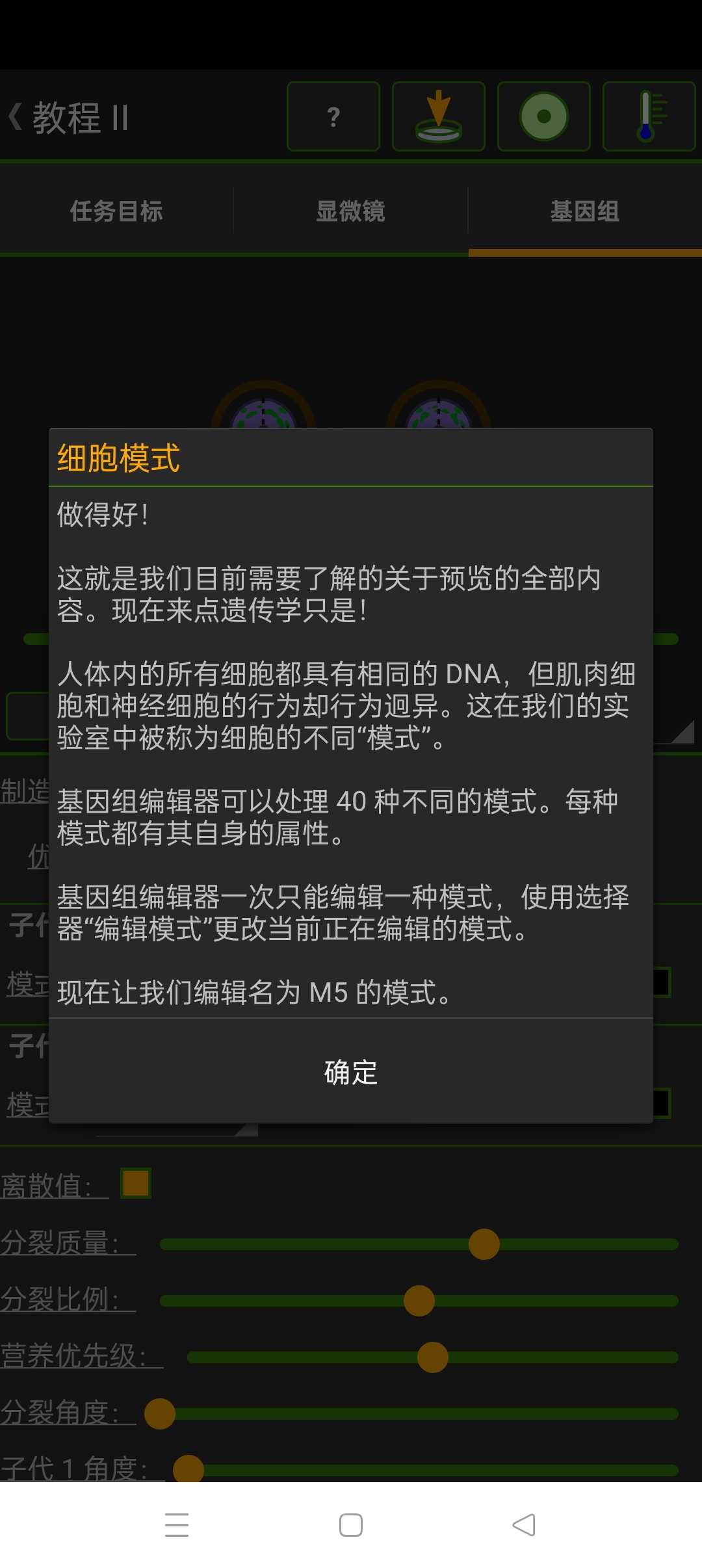Toggle the 离散值 checkbox
The width and height of the screenshot is (702, 1568).
[x=136, y=1183]
